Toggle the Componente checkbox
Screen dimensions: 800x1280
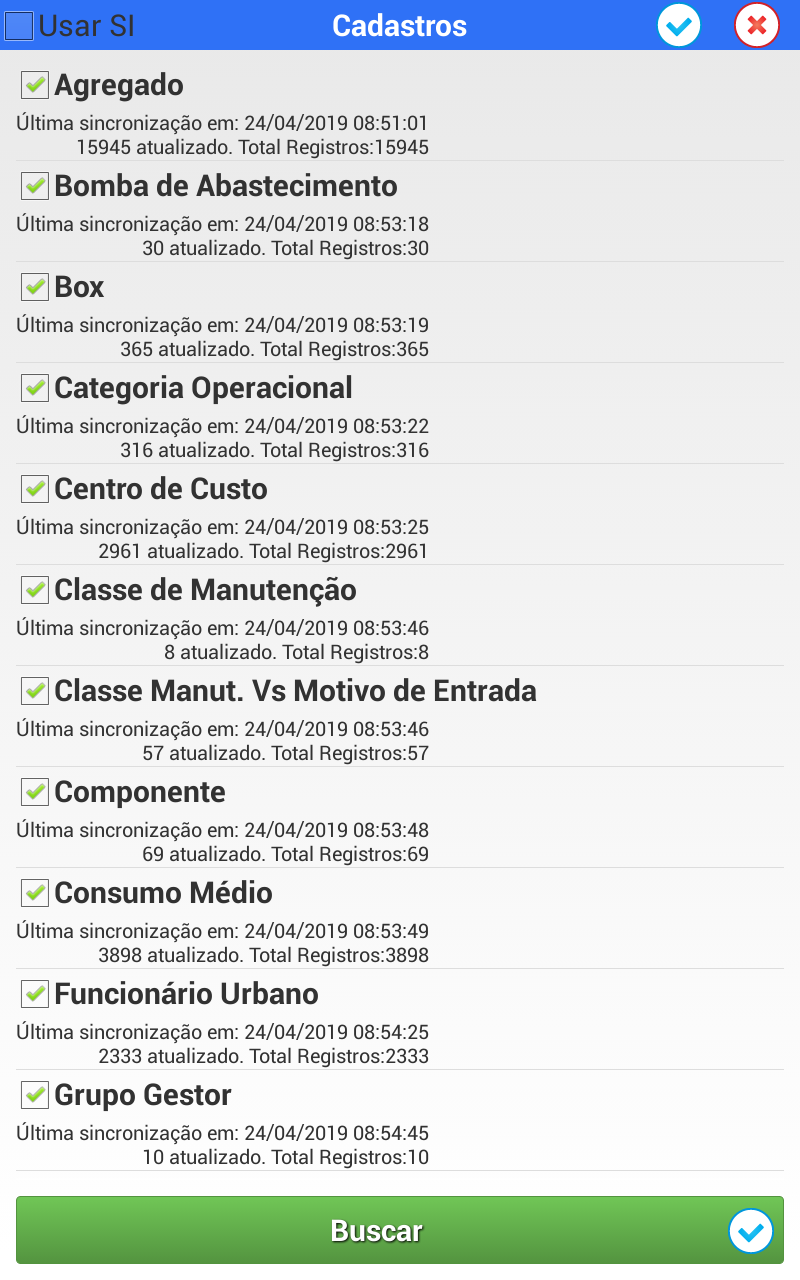(35, 792)
